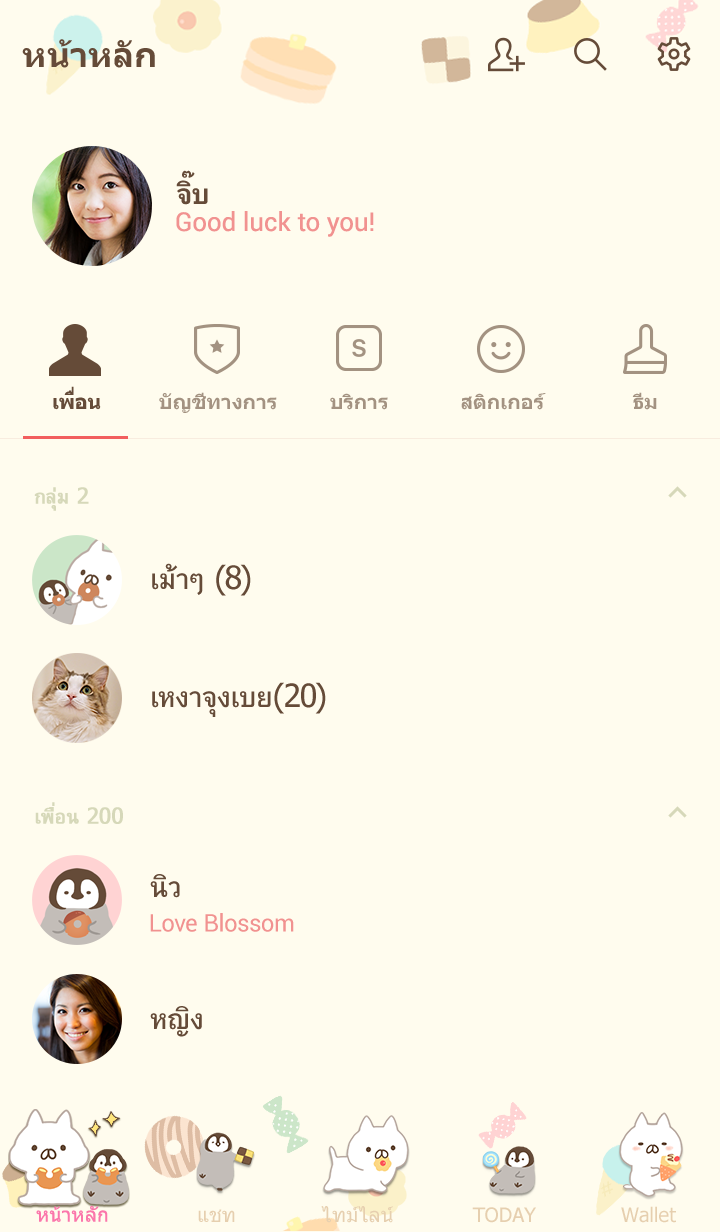Switch to the บริการ tab

359,370
